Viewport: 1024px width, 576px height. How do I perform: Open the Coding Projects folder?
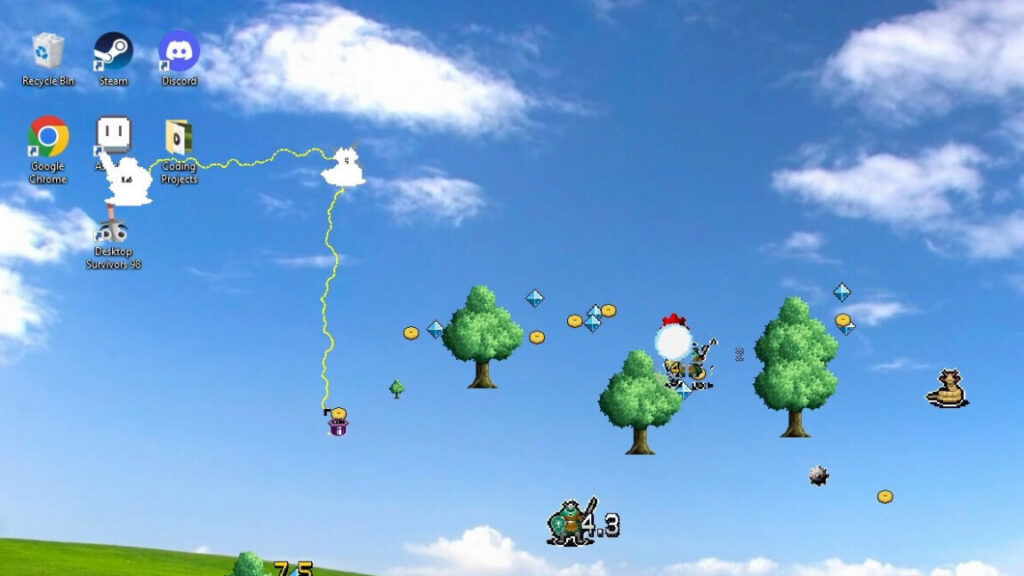pos(179,138)
